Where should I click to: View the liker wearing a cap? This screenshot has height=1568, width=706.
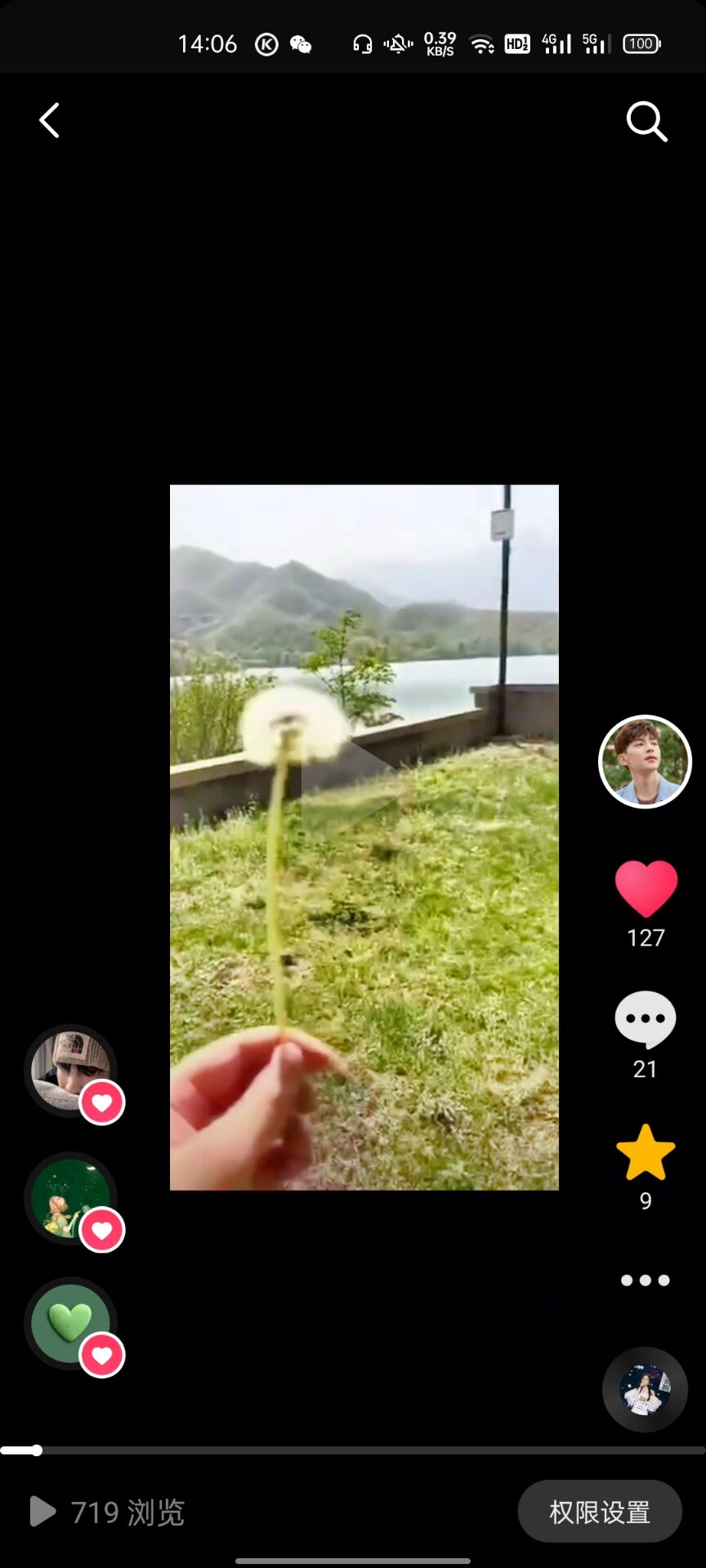coord(71,1069)
